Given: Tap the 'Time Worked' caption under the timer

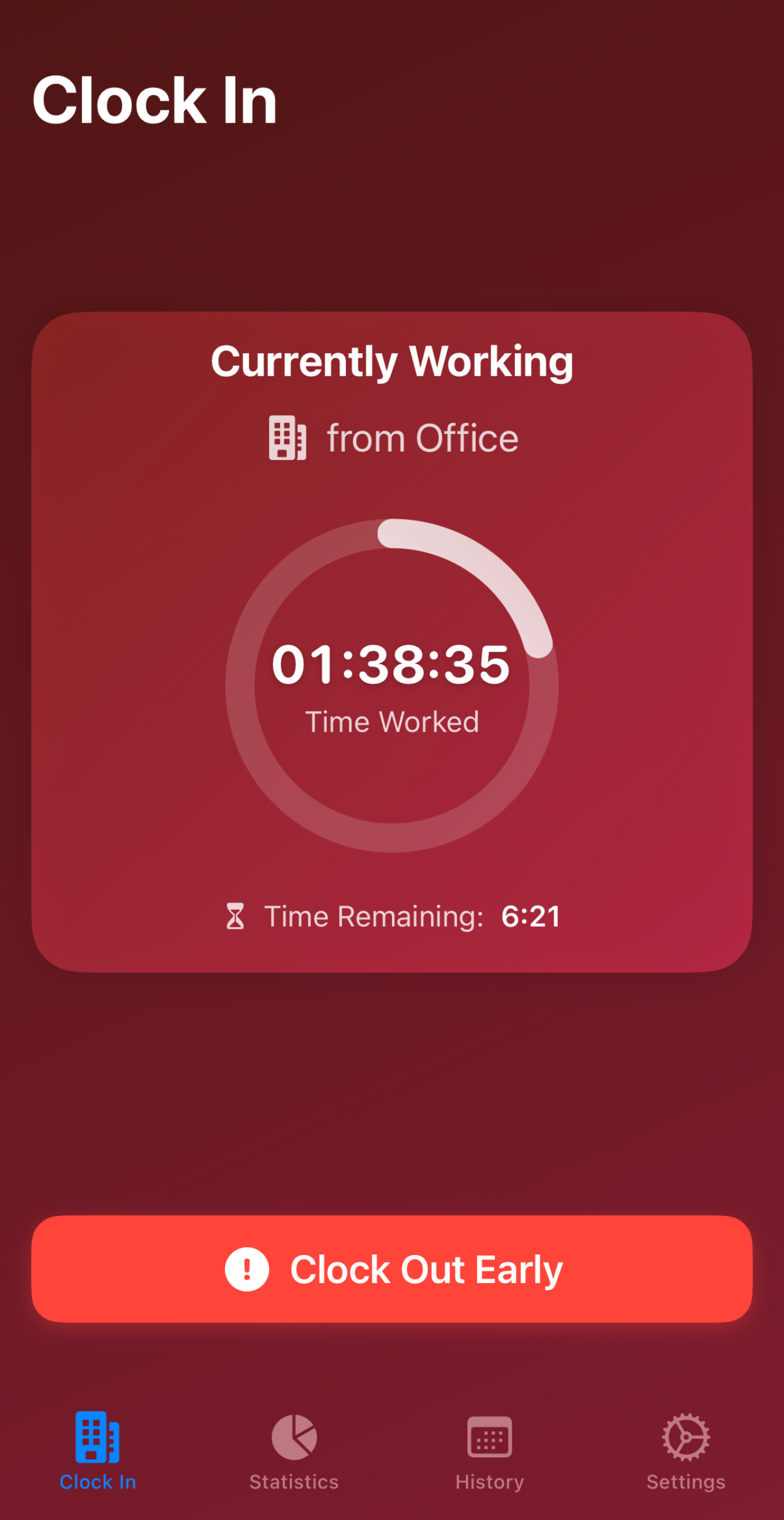Looking at the screenshot, I should (x=391, y=721).
